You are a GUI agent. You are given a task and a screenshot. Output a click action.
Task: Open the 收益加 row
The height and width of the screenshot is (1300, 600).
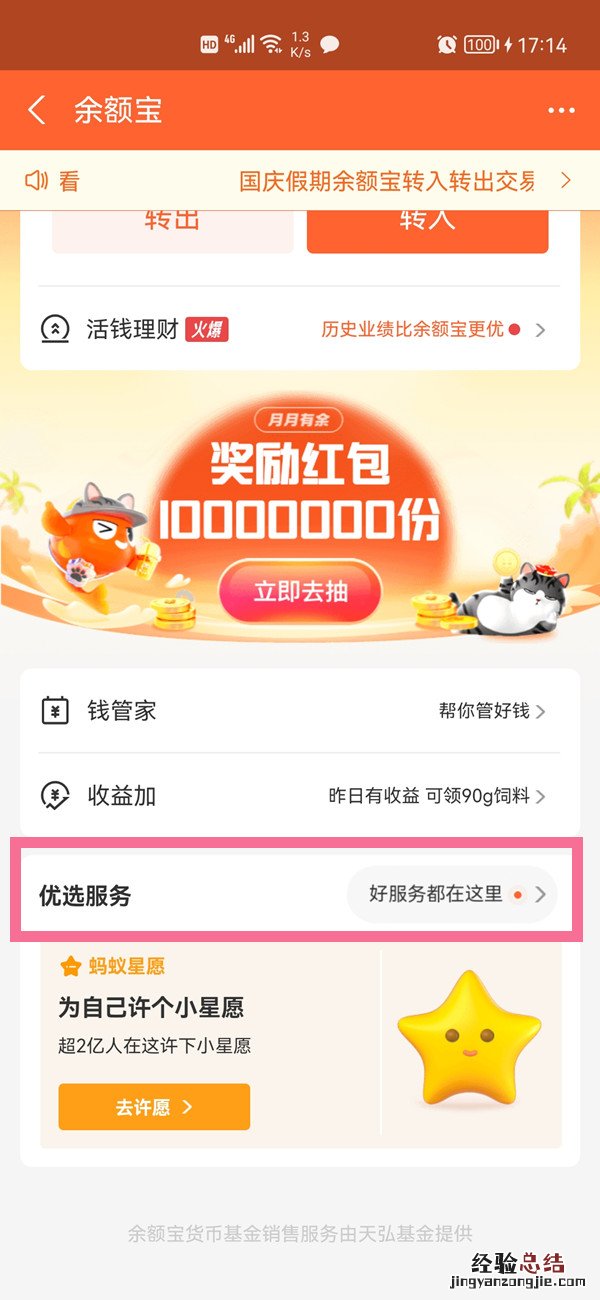pyautogui.click(x=298, y=796)
